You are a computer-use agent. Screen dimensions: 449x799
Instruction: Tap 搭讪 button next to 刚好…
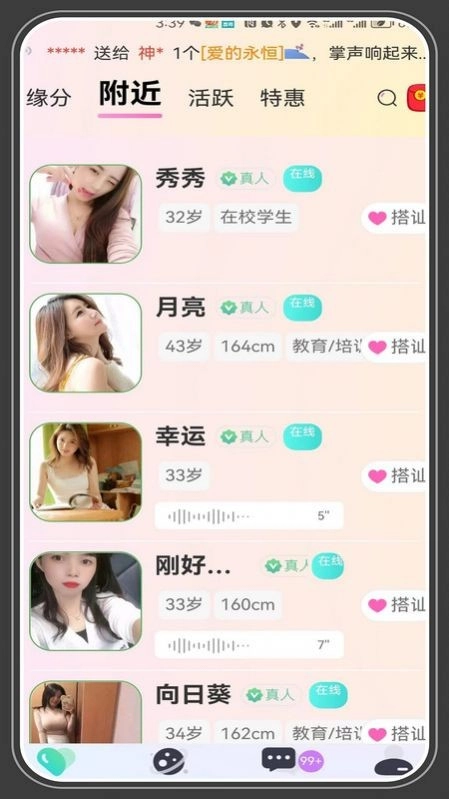click(394, 605)
